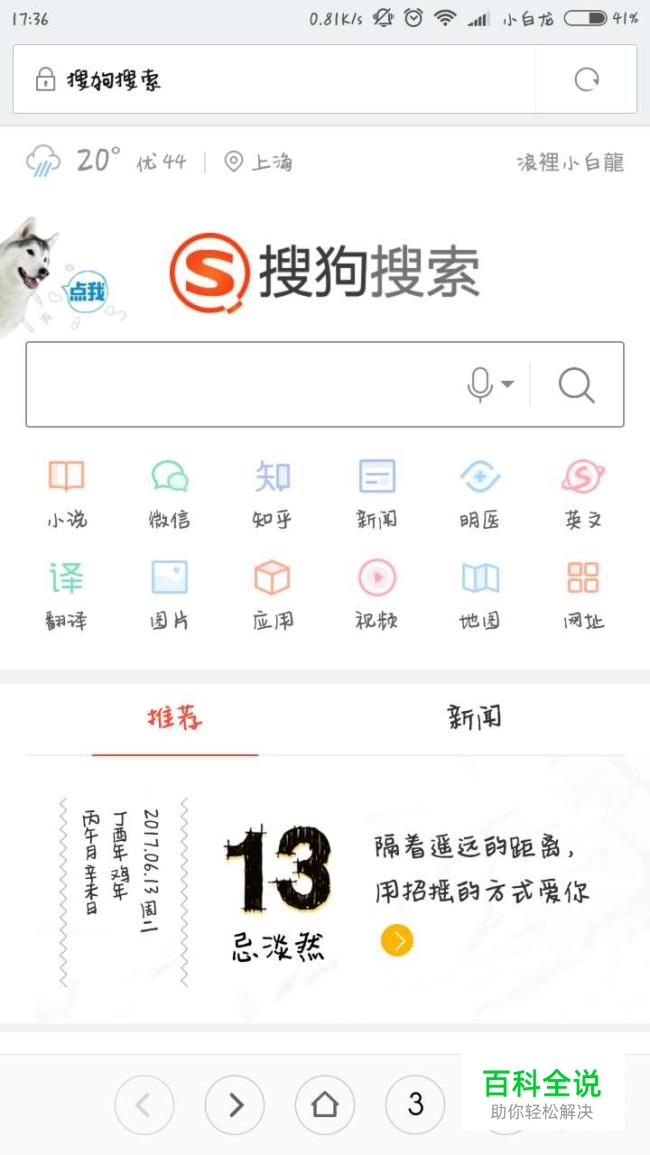Tap the magnifier search button
Image resolution: width=650 pixels, height=1155 pixels.
pyautogui.click(x=576, y=385)
